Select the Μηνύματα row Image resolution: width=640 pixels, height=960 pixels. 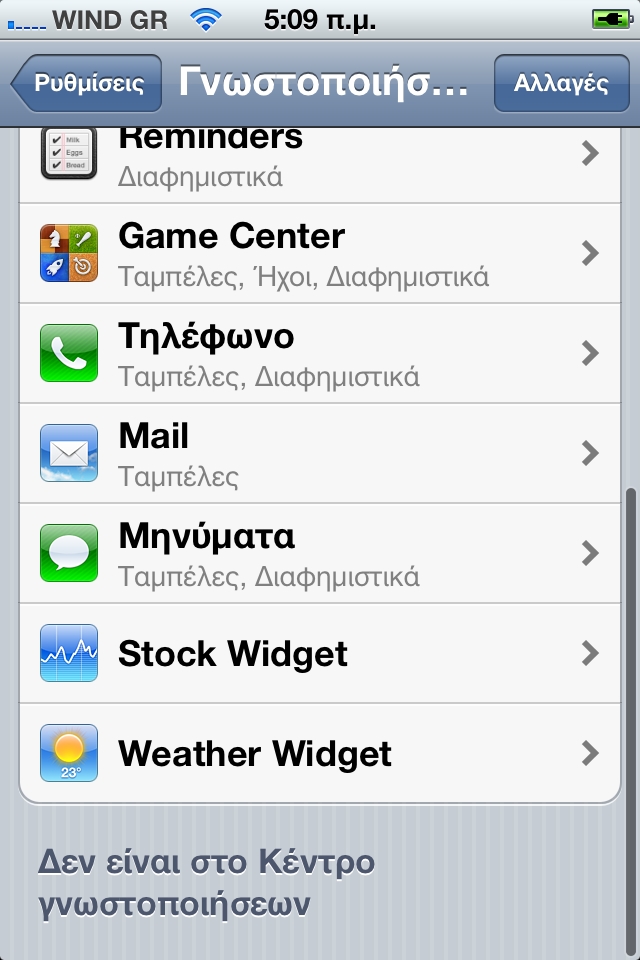tap(320, 553)
